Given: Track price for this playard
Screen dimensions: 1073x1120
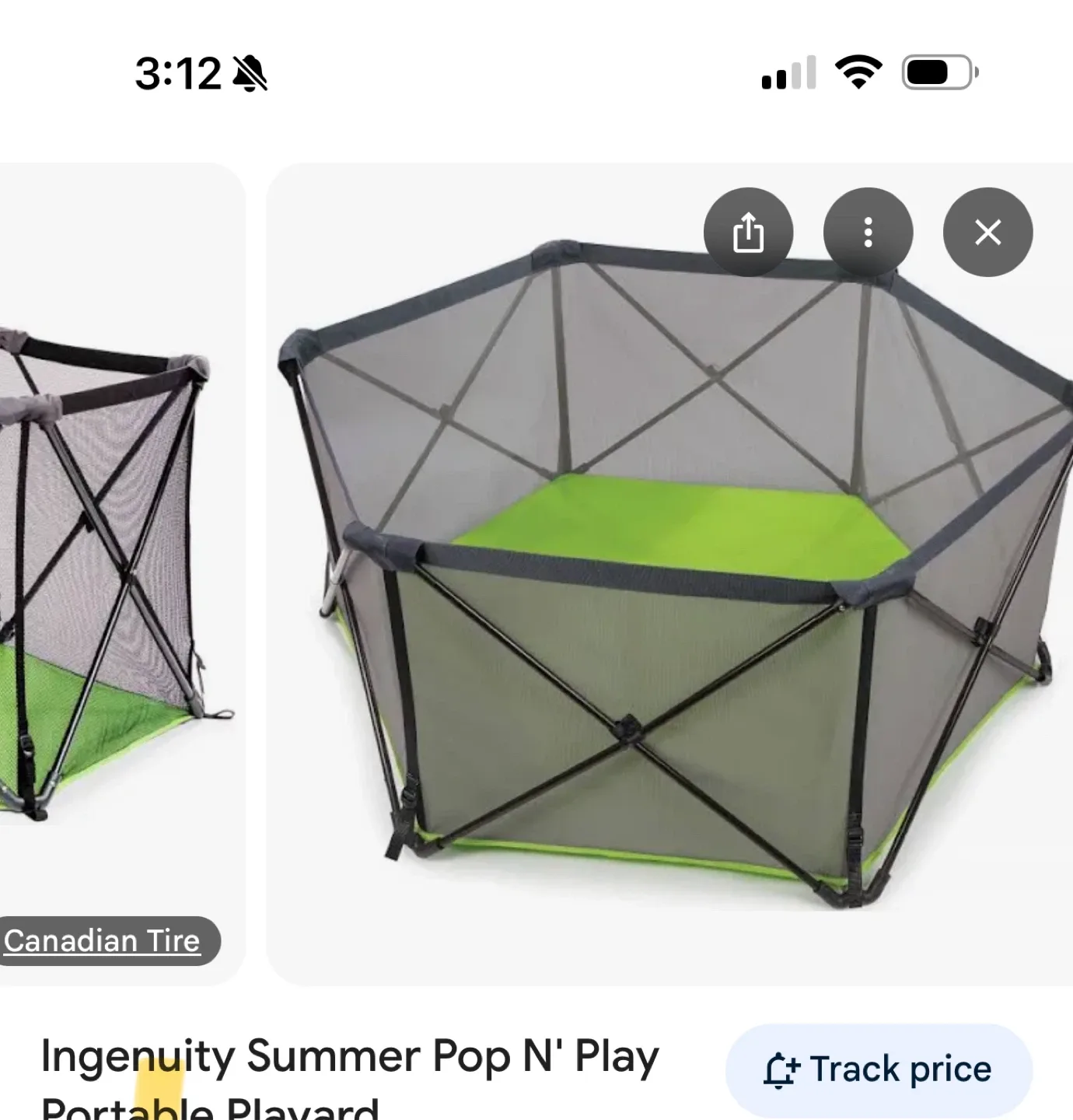Looking at the screenshot, I should (x=879, y=1069).
